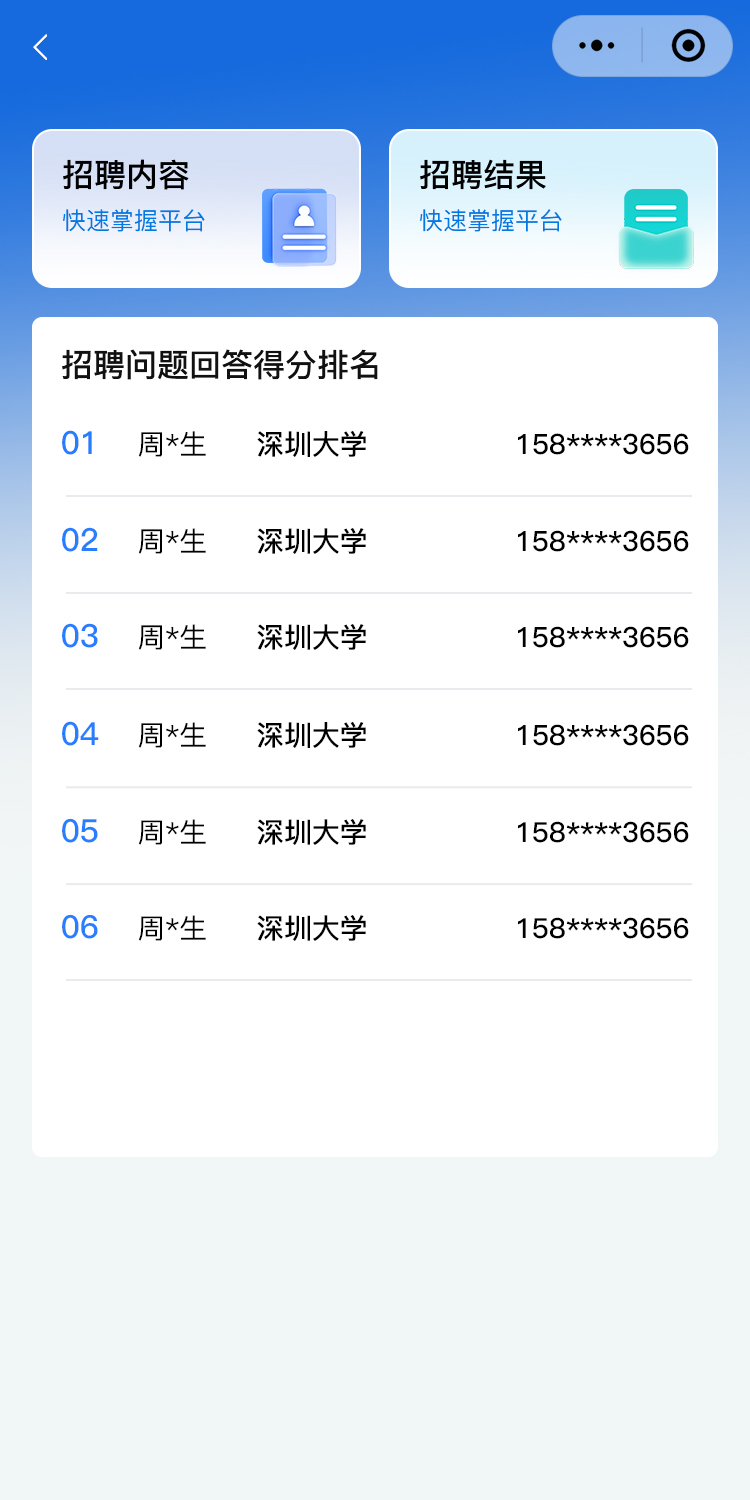Image resolution: width=750 pixels, height=1500 pixels.
Task: Open the 招聘内容 card
Action: (x=196, y=209)
